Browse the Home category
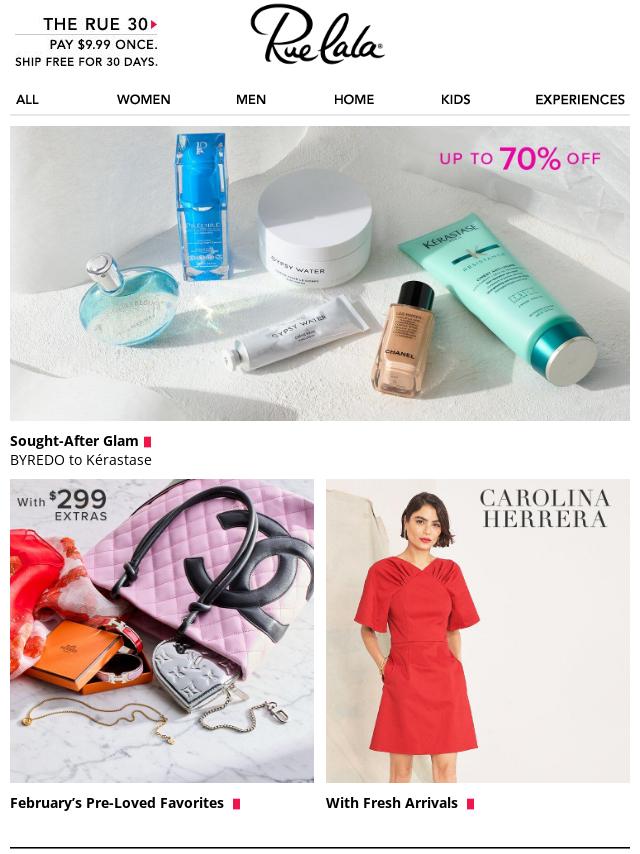Image resolution: width=640 pixels, height=854 pixels. [x=354, y=99]
